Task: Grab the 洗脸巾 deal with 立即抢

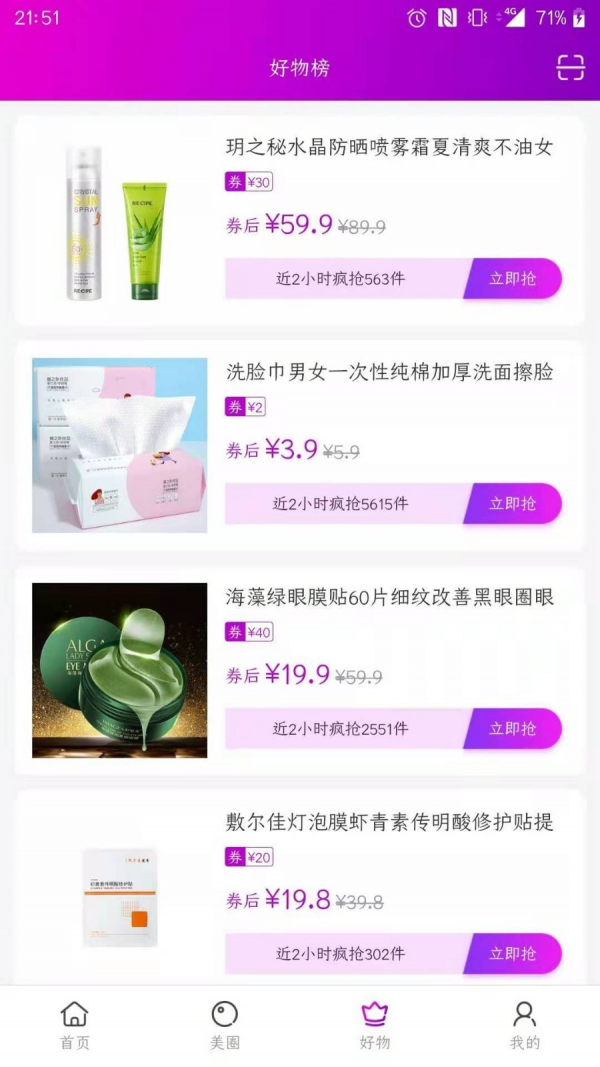Action: pos(513,504)
